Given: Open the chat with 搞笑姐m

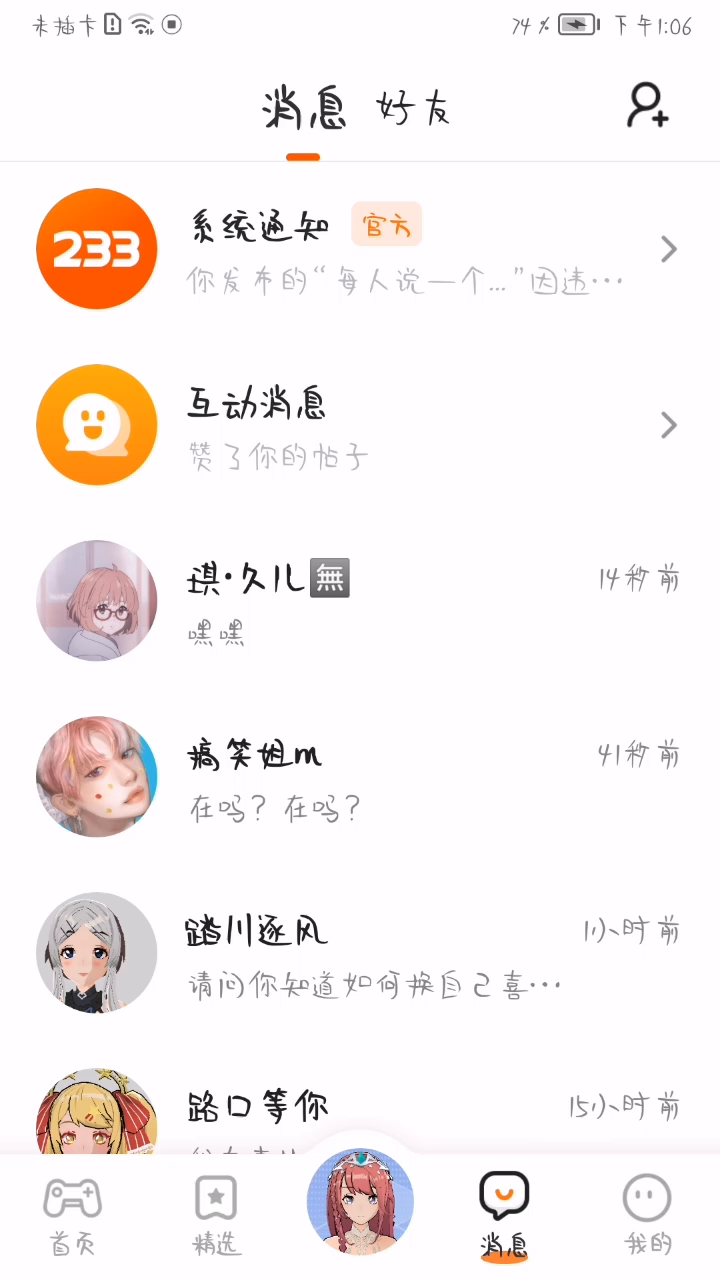Looking at the screenshot, I should tap(360, 778).
